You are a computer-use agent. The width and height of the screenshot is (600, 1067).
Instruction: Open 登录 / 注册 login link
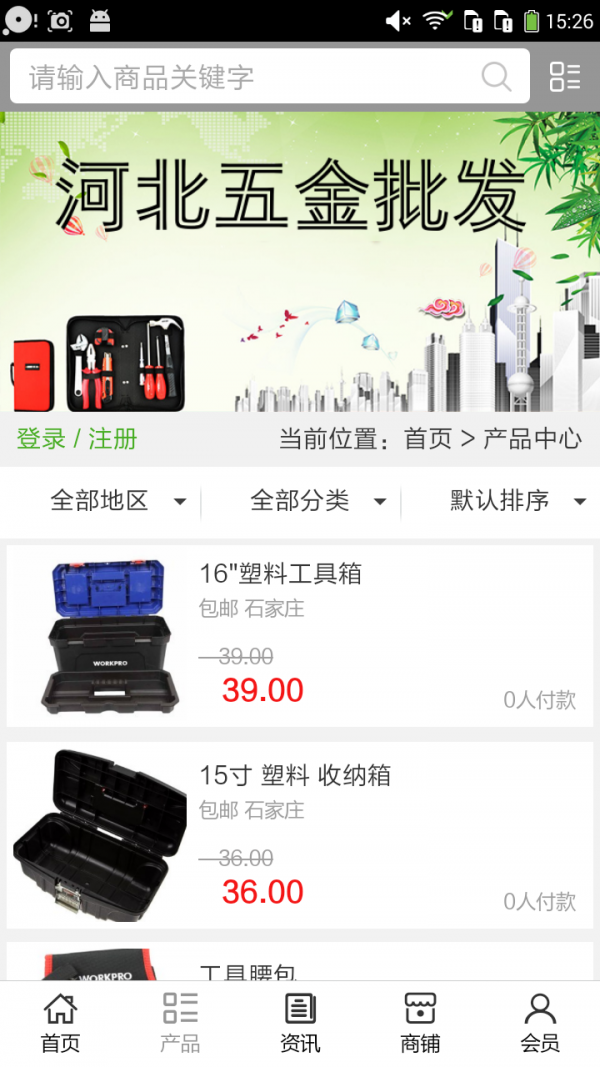pyautogui.click(x=77, y=439)
